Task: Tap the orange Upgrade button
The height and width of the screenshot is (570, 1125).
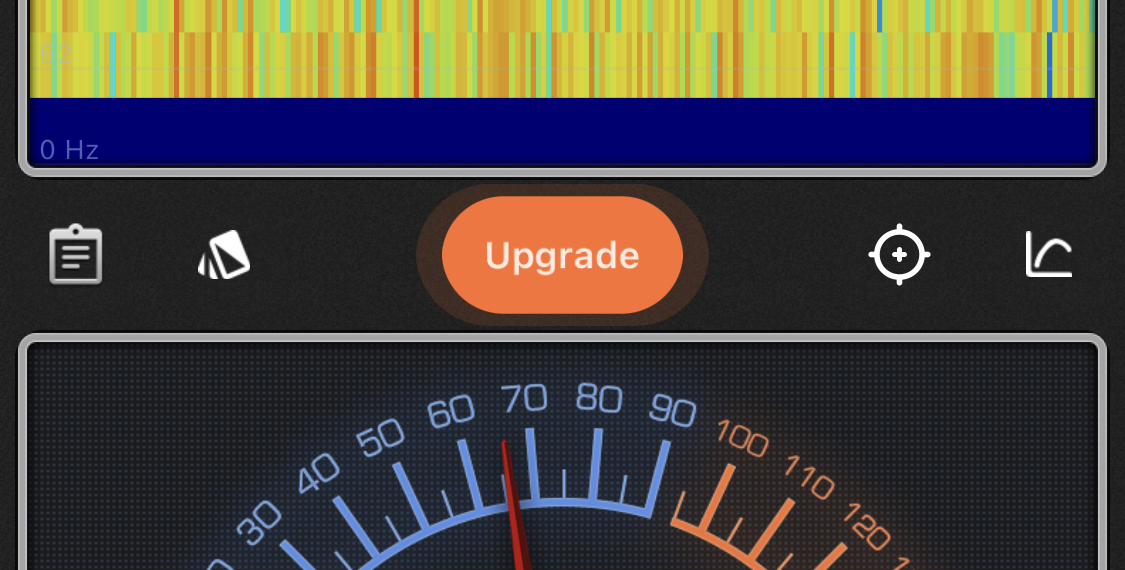Action: [562, 255]
